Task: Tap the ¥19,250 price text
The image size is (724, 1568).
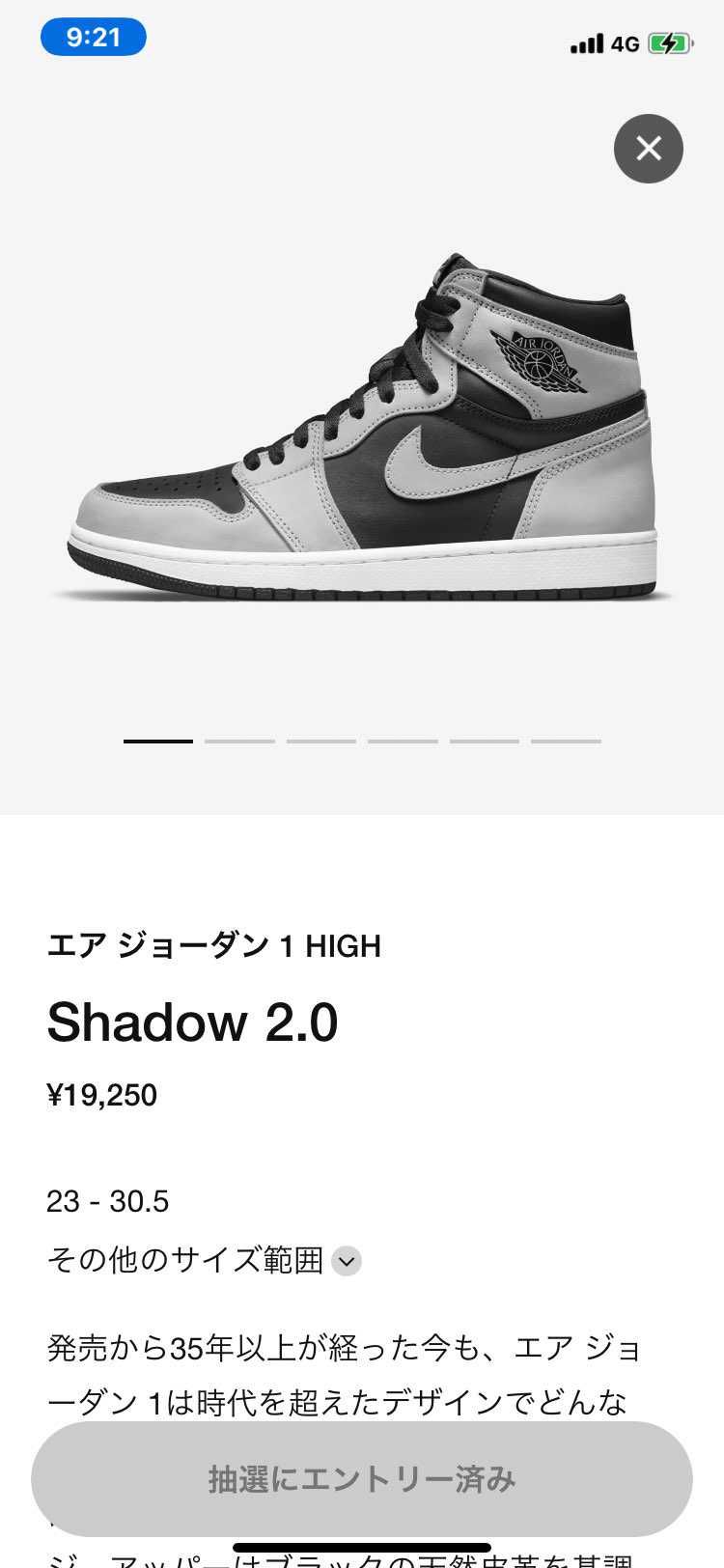Action: 103,1094
